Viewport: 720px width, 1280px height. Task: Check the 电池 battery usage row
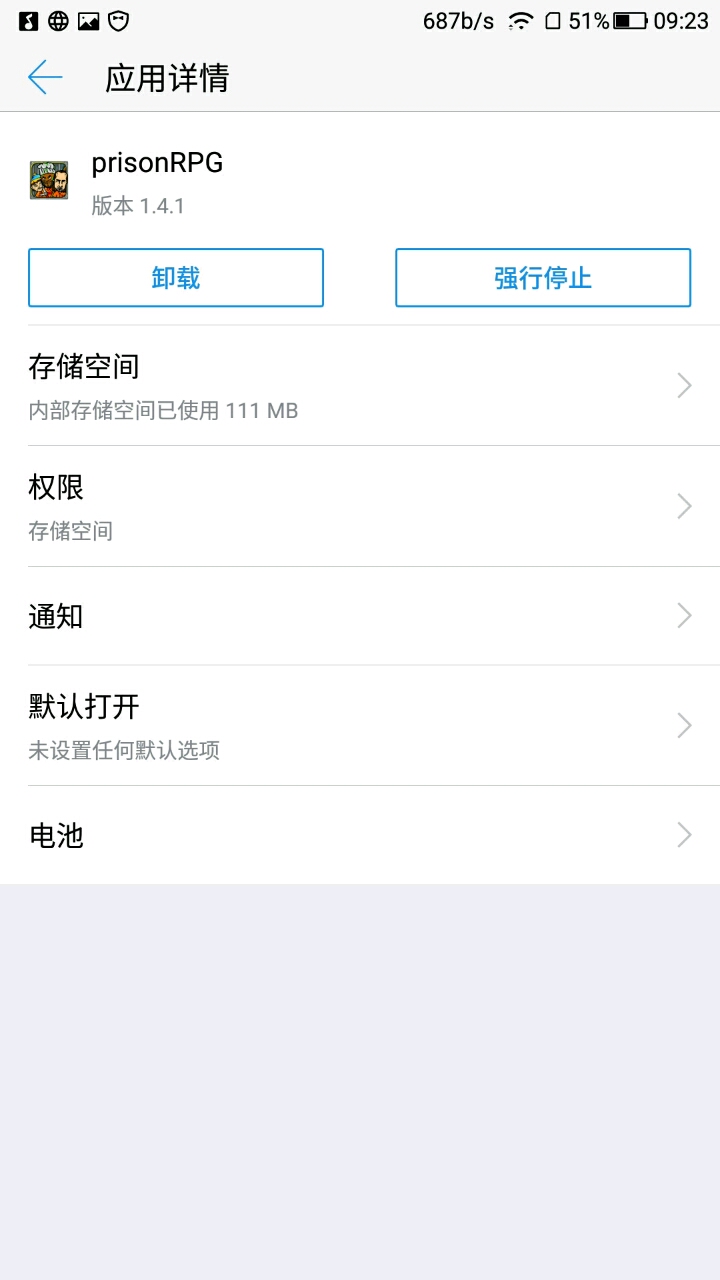click(x=360, y=835)
